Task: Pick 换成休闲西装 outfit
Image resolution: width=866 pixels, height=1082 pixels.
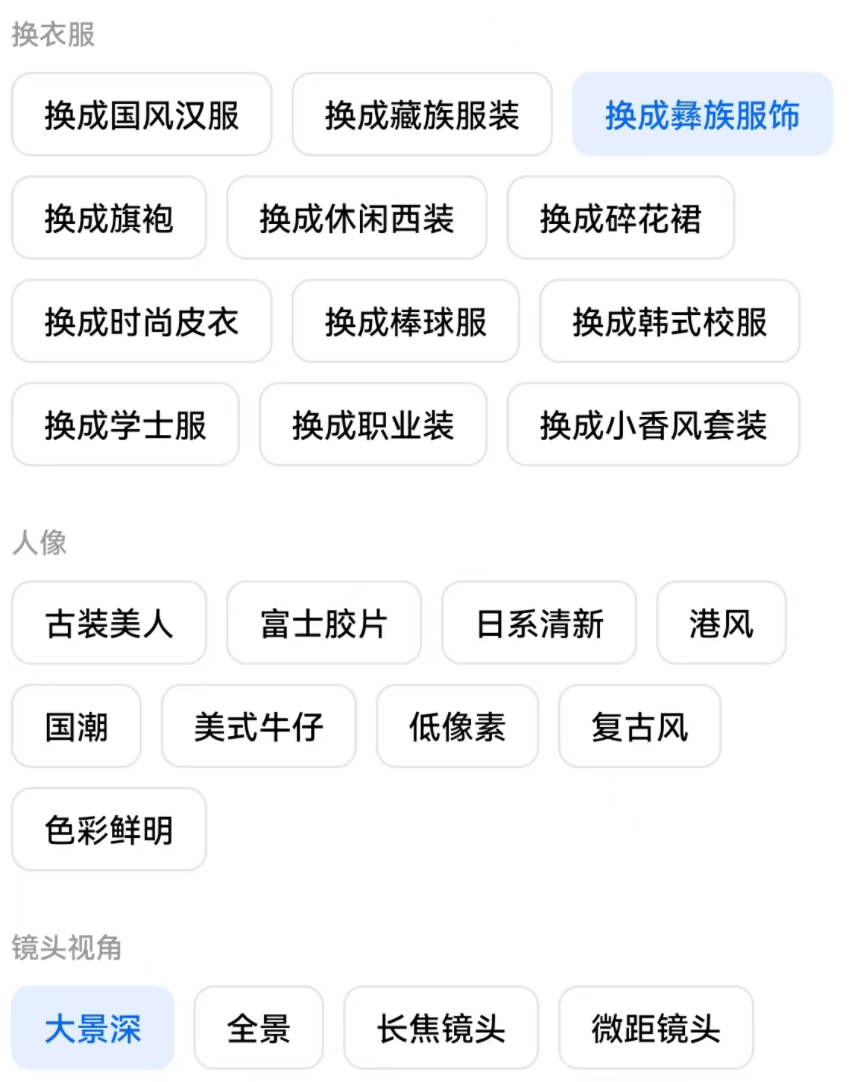Action: pyautogui.click(x=356, y=218)
